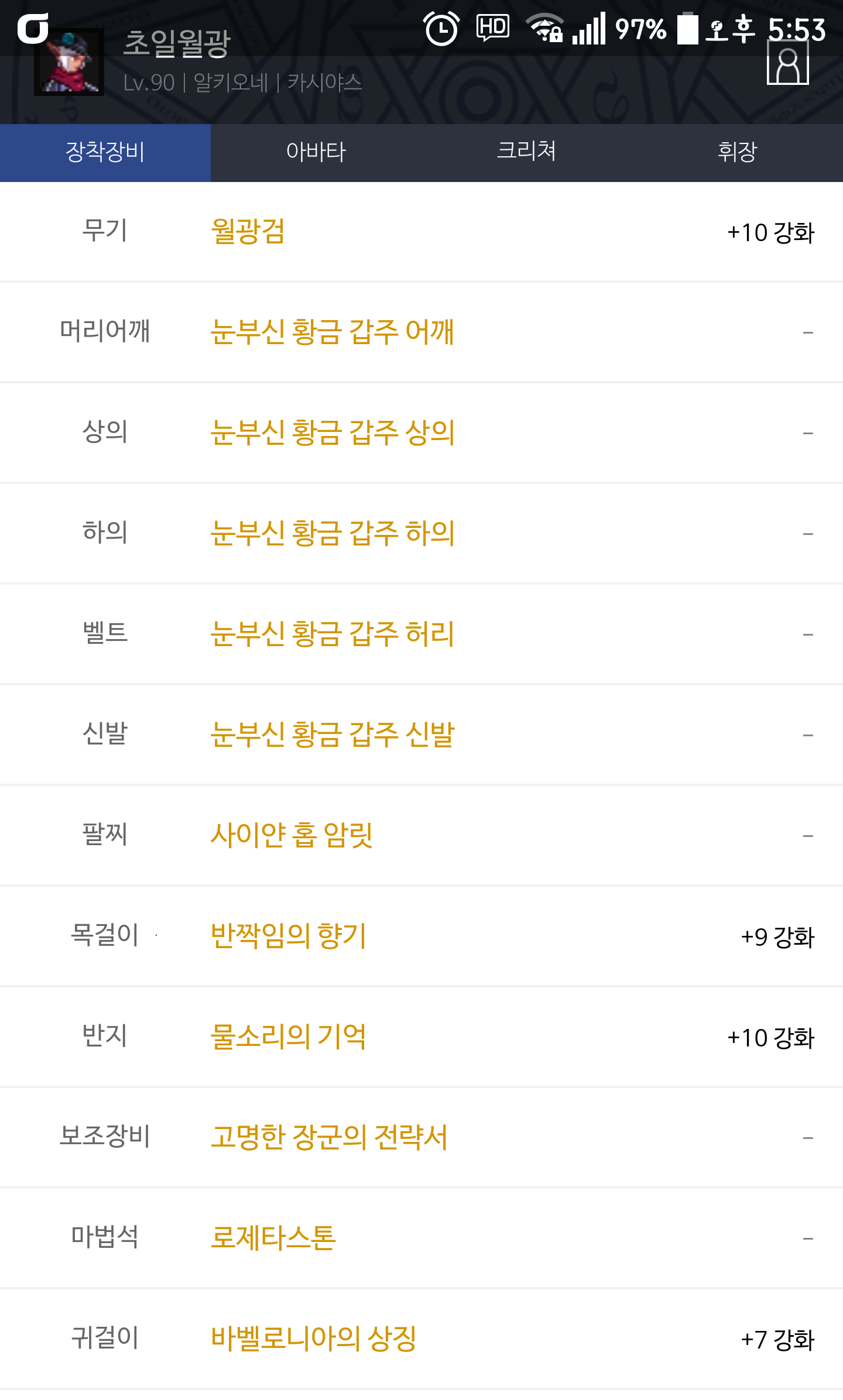Open weapon item 월광검

[248, 231]
